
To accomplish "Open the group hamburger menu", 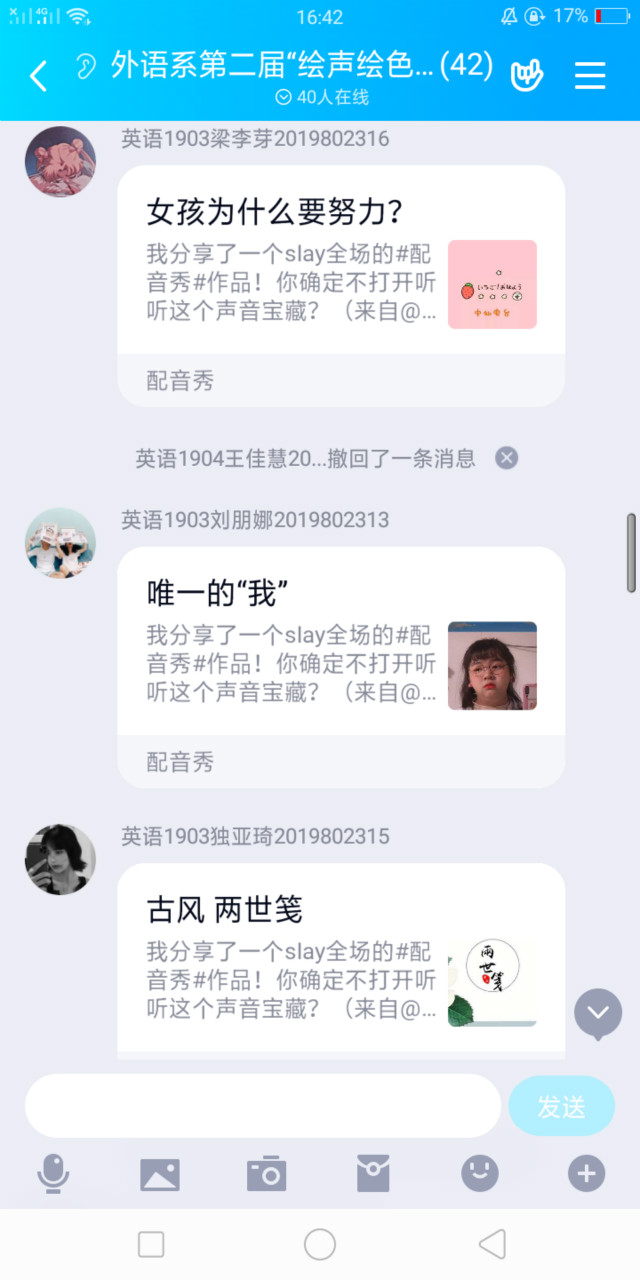I will (x=590, y=76).
